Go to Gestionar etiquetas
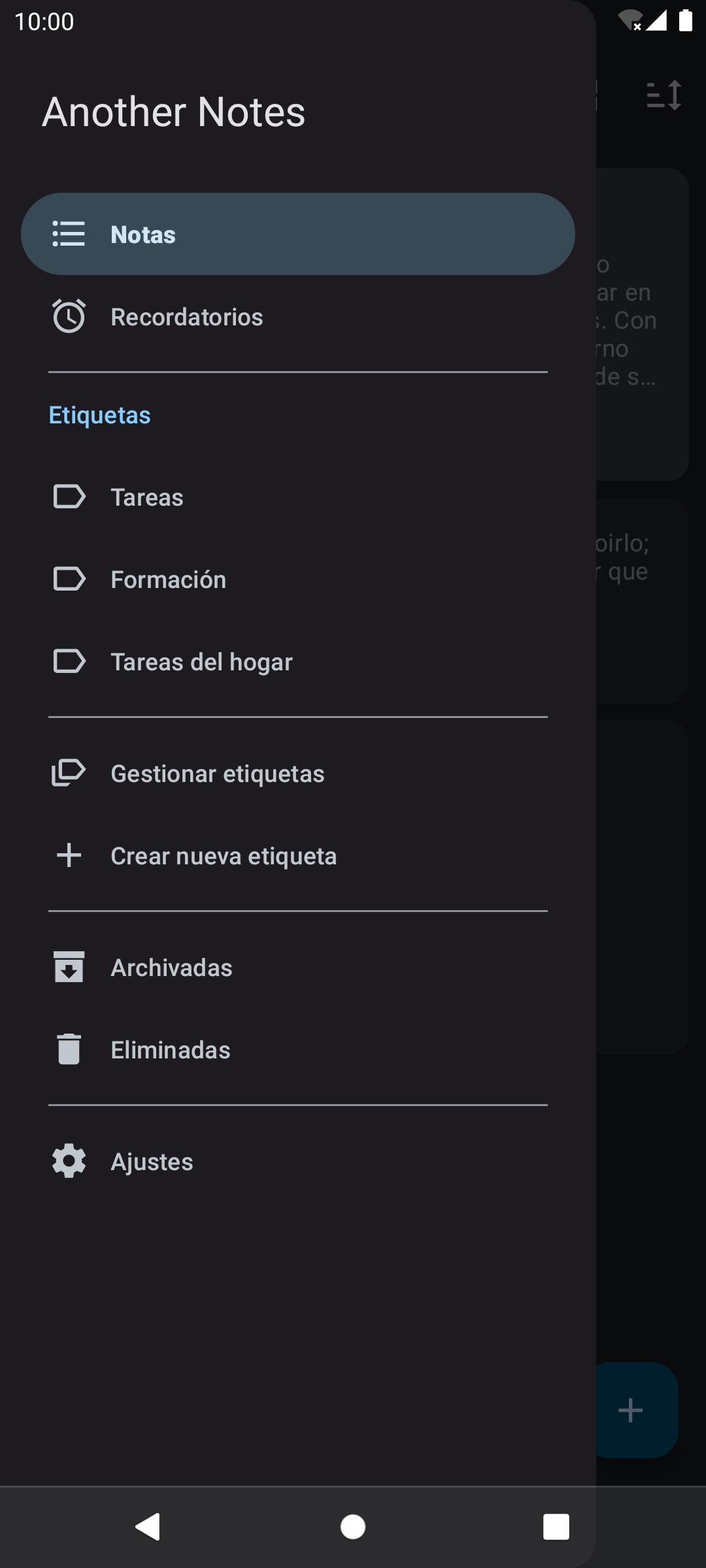Viewport: 706px width, 1568px height. (x=298, y=774)
